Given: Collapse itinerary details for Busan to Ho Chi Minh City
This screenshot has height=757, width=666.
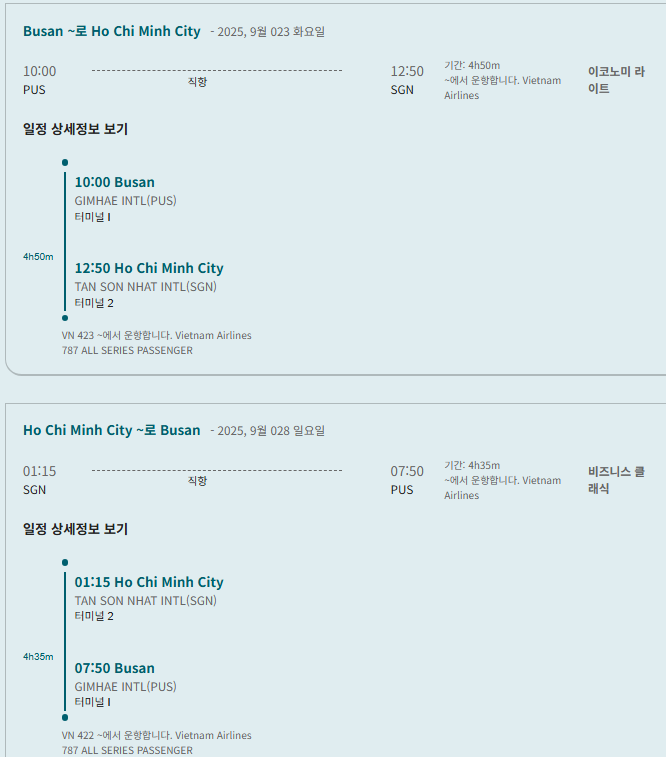Looking at the screenshot, I should [x=75, y=129].
